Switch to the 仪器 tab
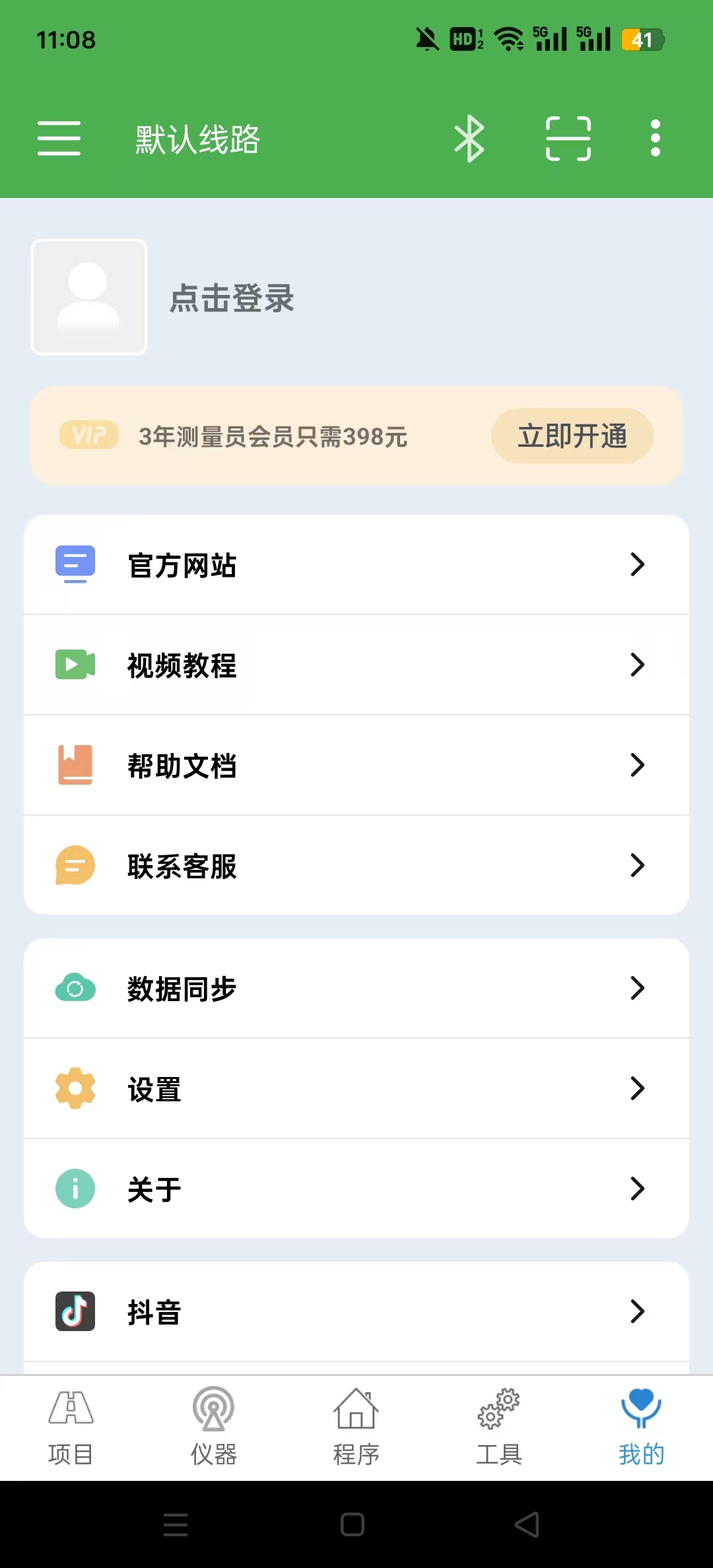This screenshot has height=1568, width=713. click(x=213, y=1427)
